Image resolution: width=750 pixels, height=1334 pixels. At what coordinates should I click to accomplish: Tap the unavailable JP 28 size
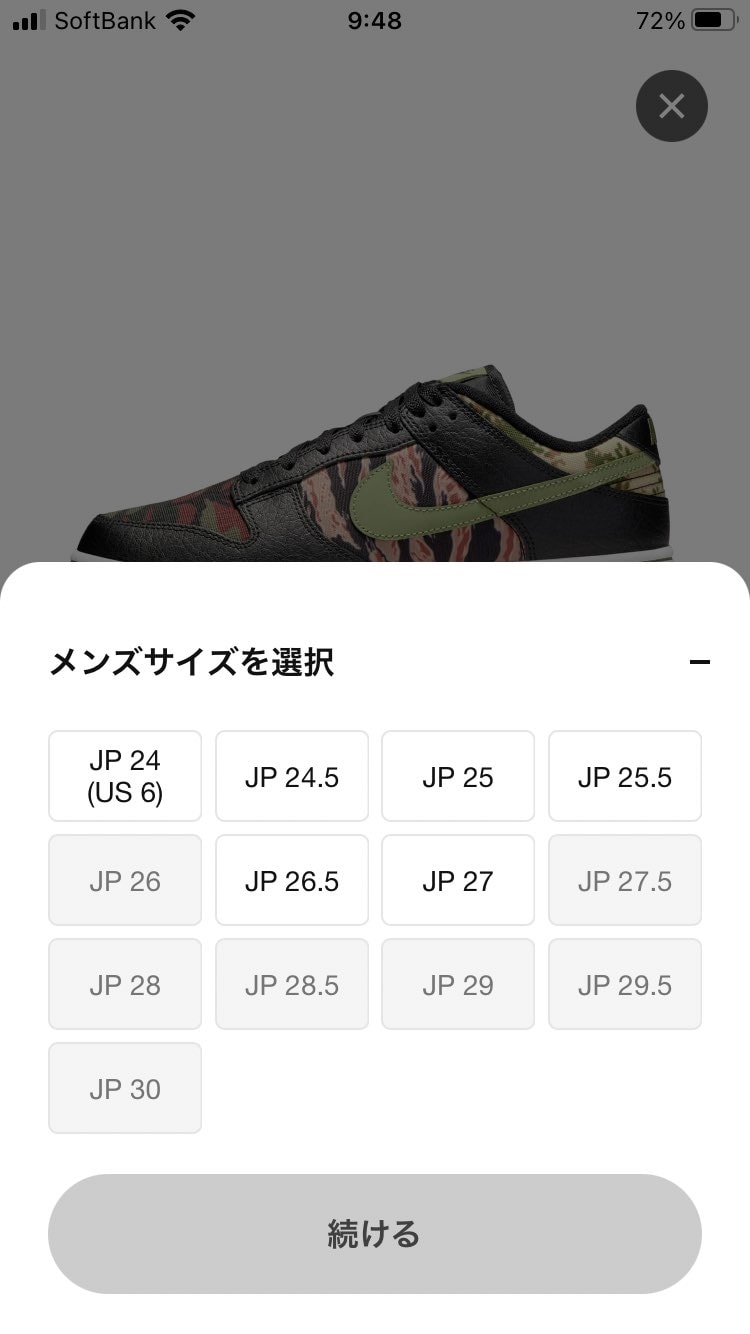point(124,984)
